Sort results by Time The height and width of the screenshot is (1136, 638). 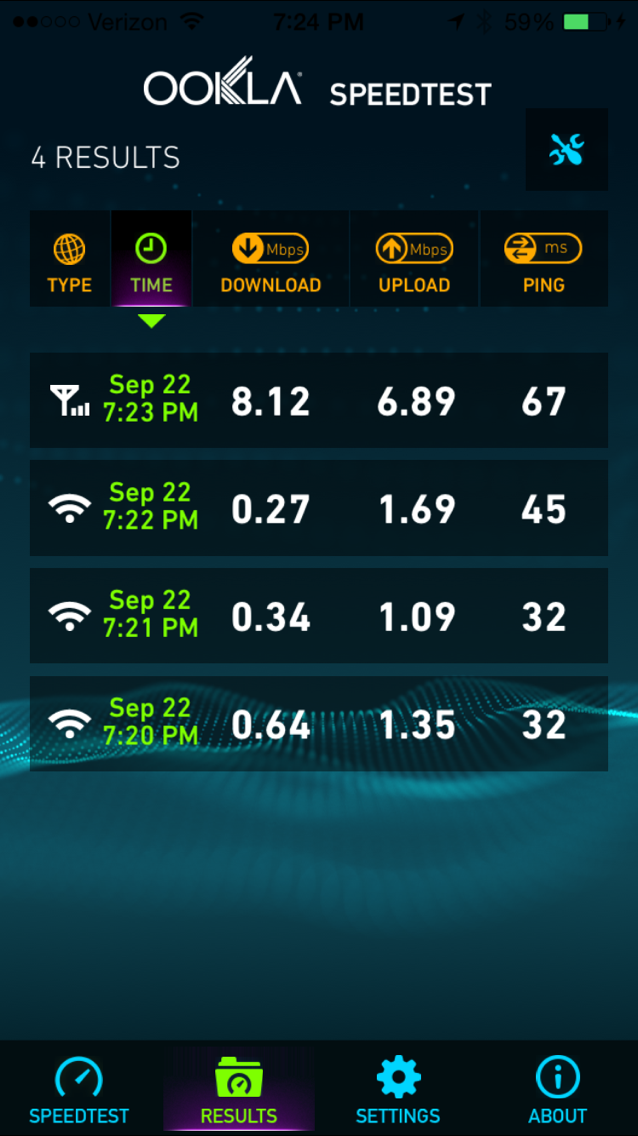(151, 259)
